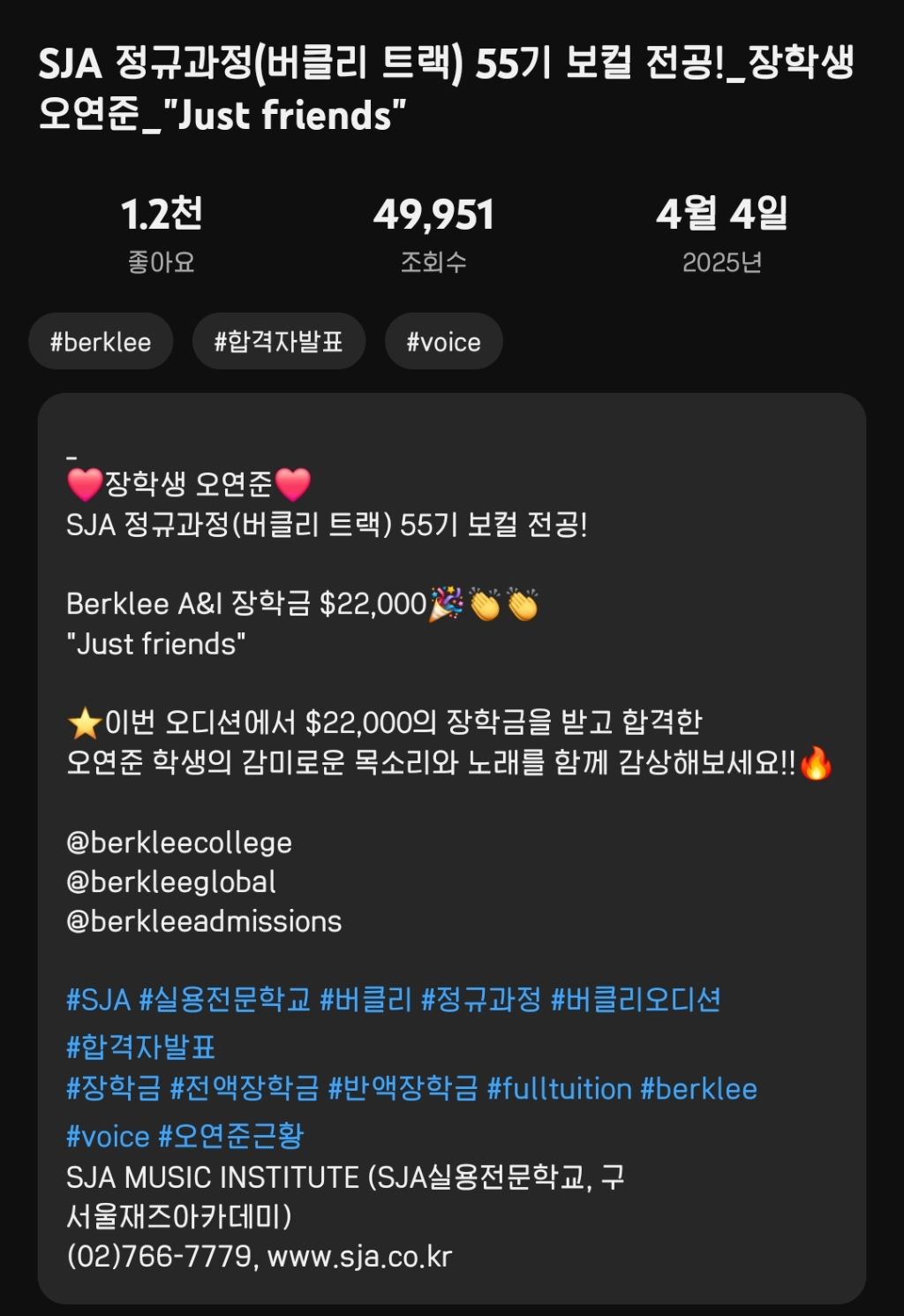Tap the #오연준근황 hashtag

(230, 1136)
